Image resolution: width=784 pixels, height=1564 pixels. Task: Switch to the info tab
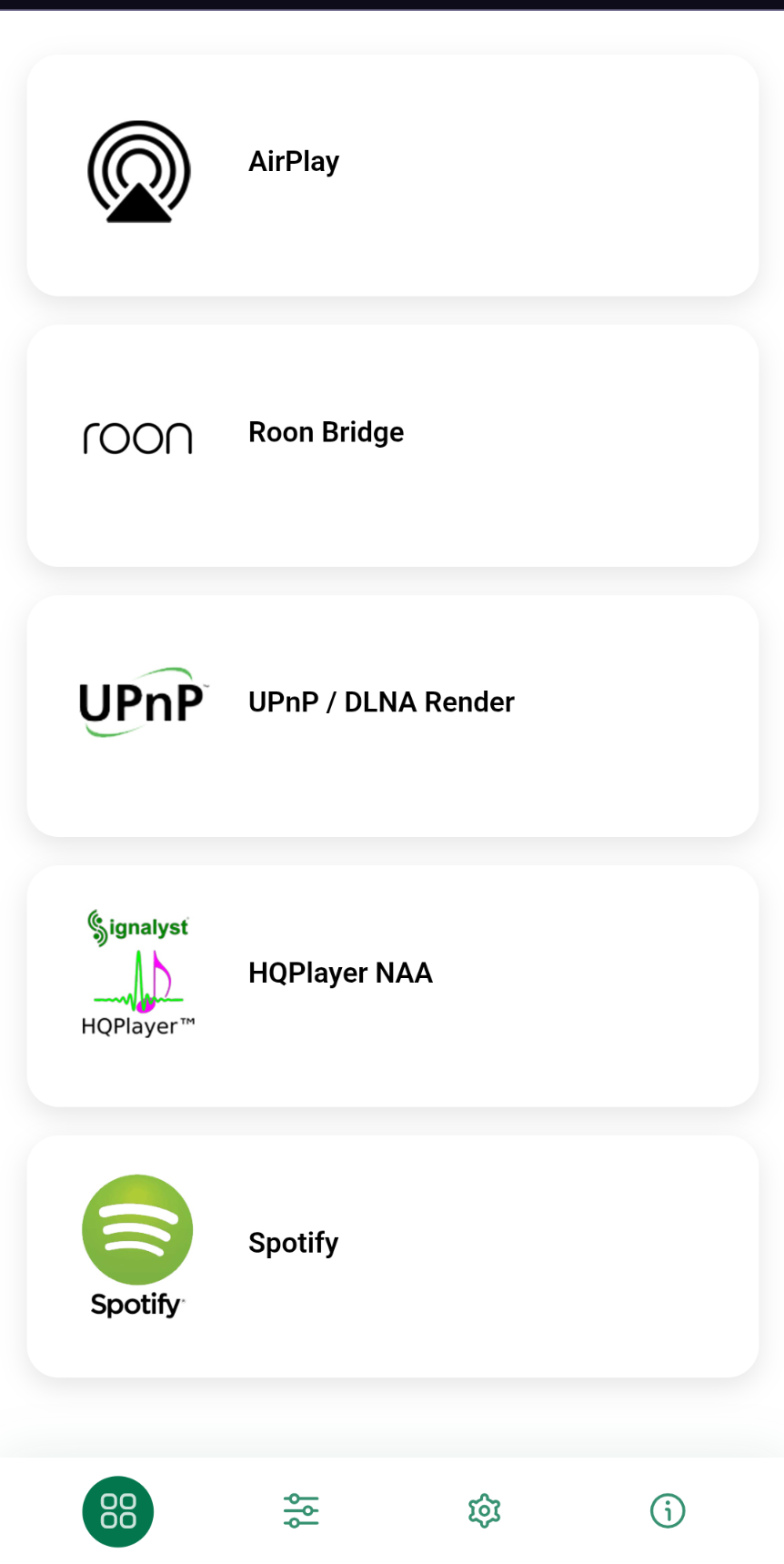coord(668,1511)
